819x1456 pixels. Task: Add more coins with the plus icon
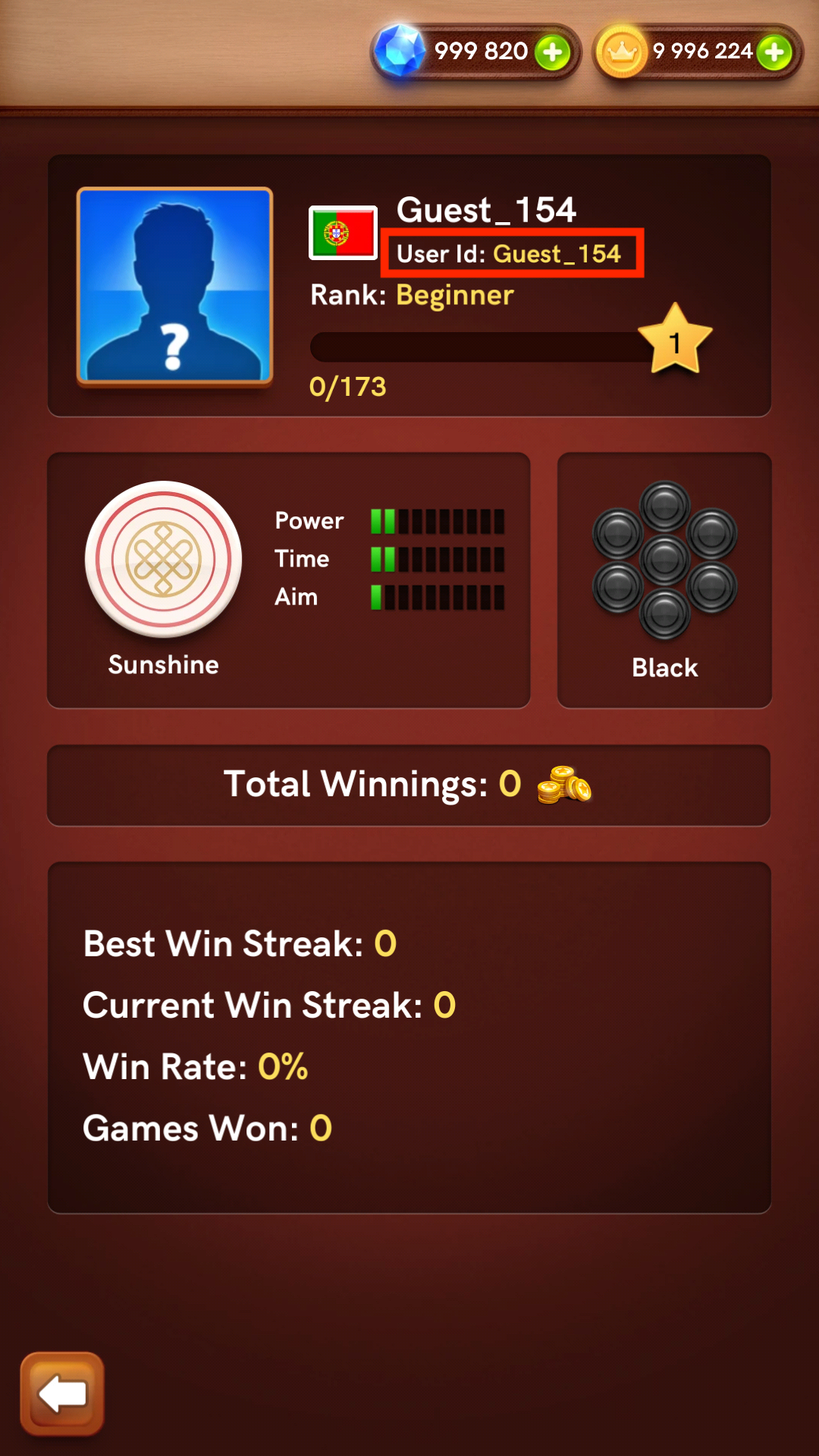click(774, 52)
